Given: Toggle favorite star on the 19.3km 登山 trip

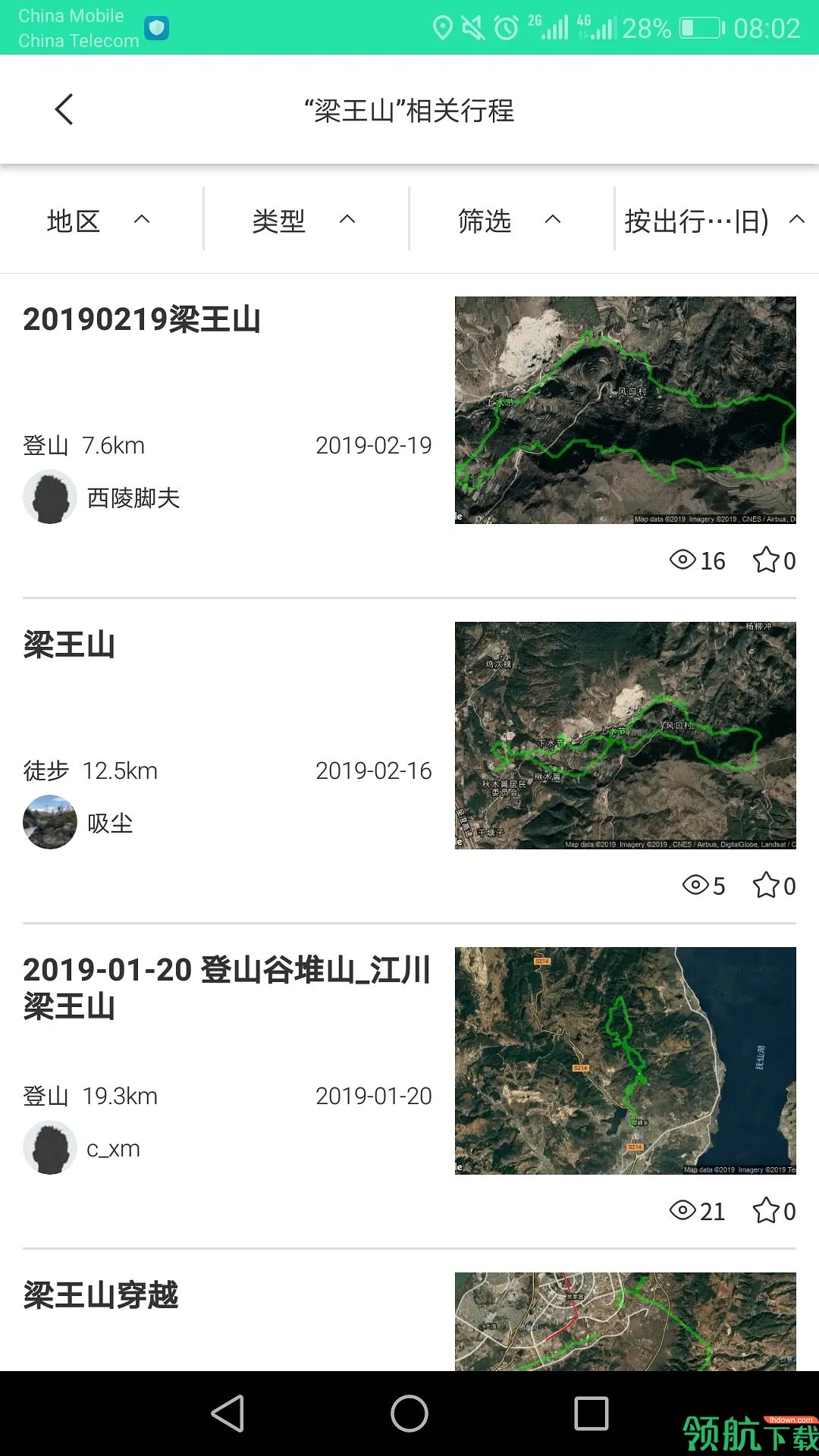Looking at the screenshot, I should coord(768,1211).
